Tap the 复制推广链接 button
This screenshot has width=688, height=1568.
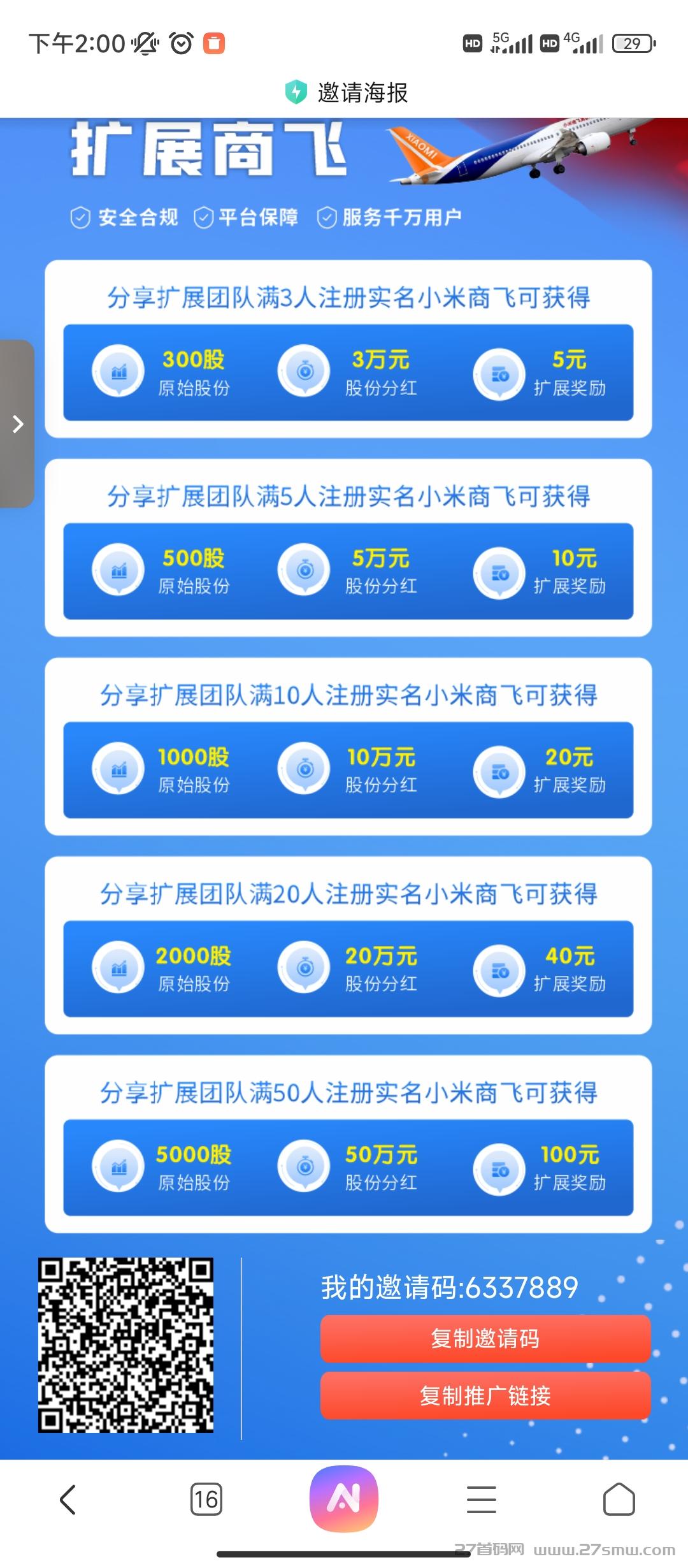(x=485, y=1395)
